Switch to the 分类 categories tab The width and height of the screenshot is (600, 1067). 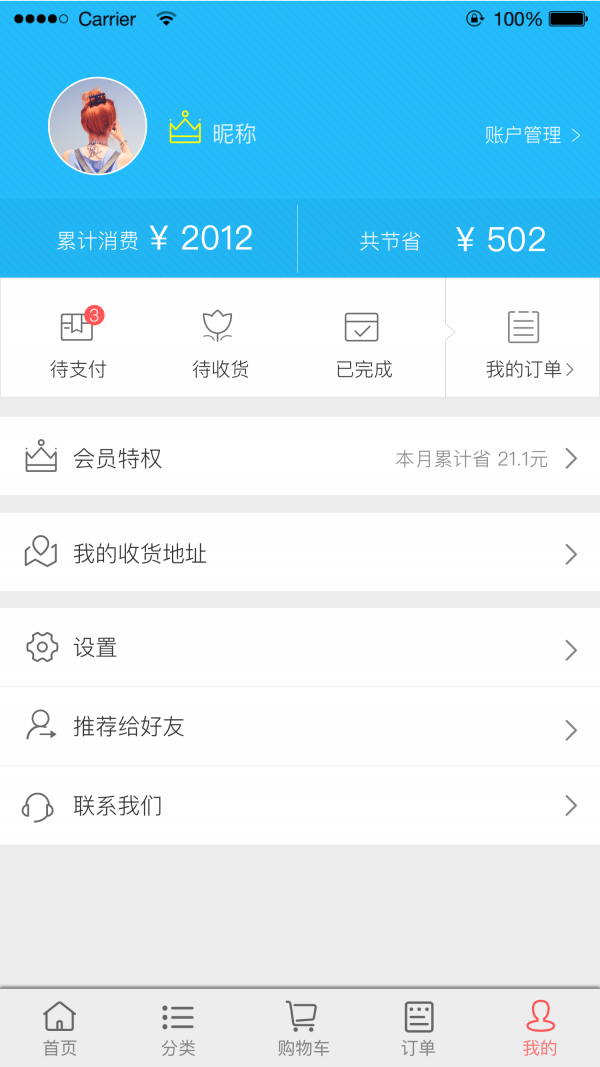[x=179, y=1028]
